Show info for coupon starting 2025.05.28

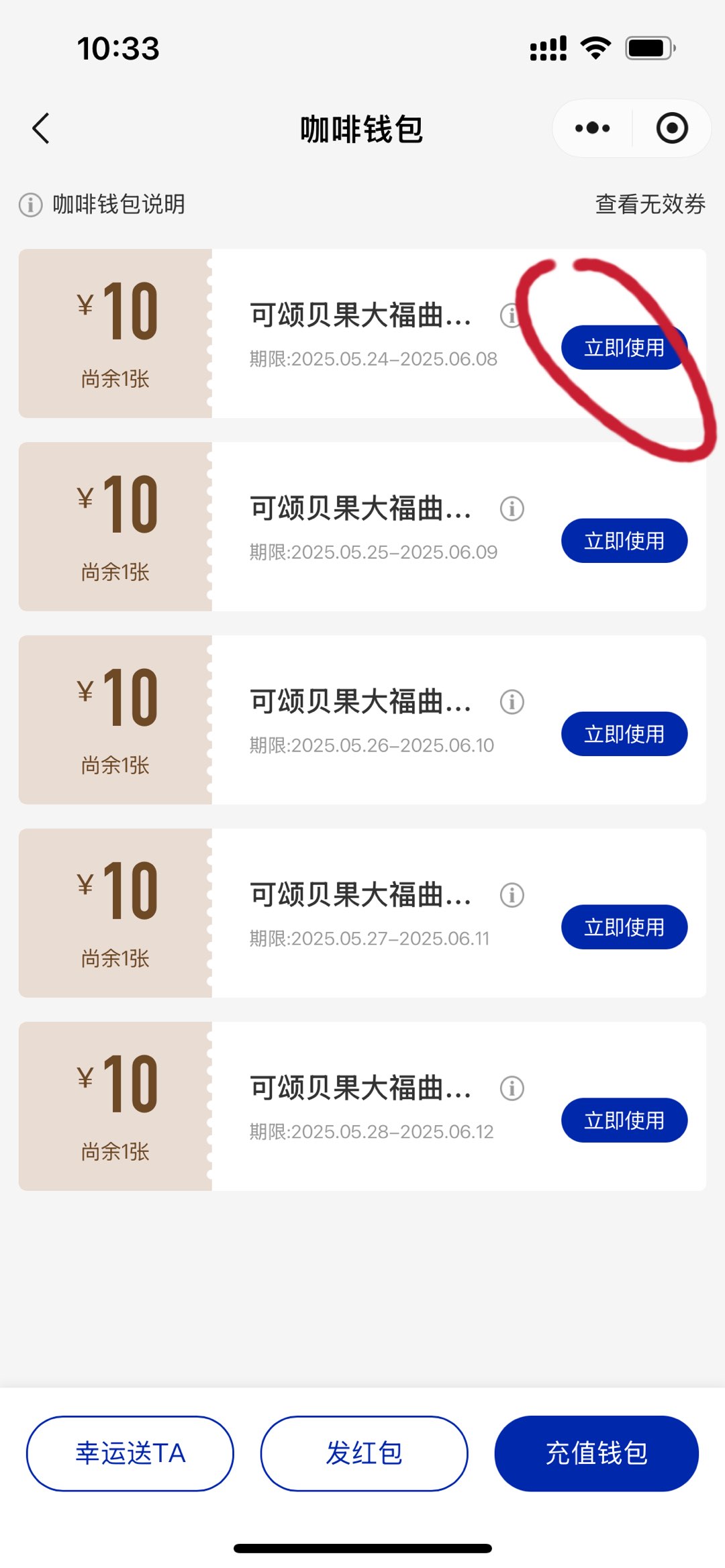click(x=512, y=1088)
